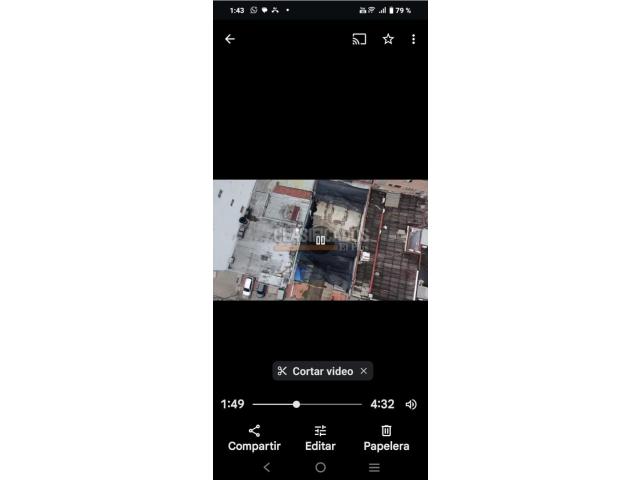Move the video to Papelera
This screenshot has width=640, height=480.
tap(386, 437)
